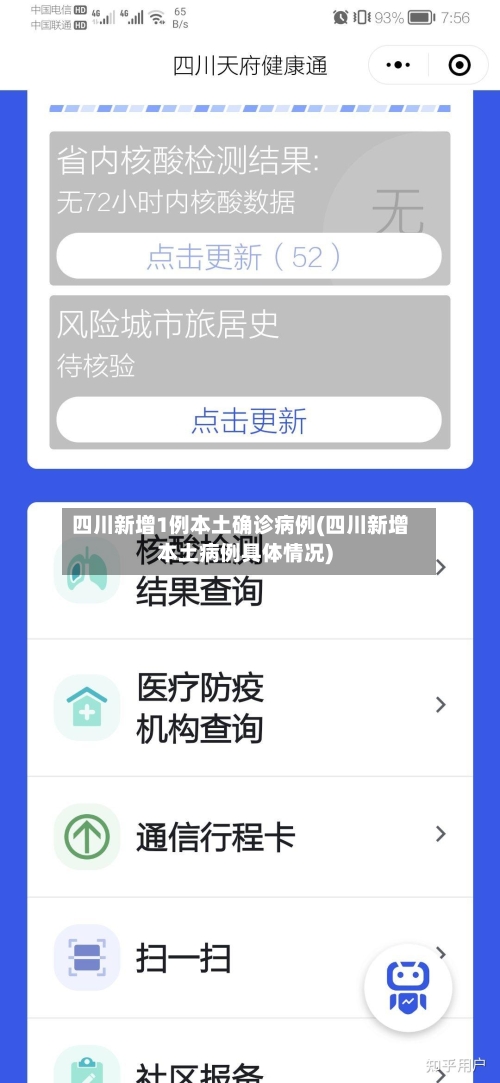This screenshot has width=500, height=1083.
Task: Open the mini program more options menu
Action: click(398, 66)
